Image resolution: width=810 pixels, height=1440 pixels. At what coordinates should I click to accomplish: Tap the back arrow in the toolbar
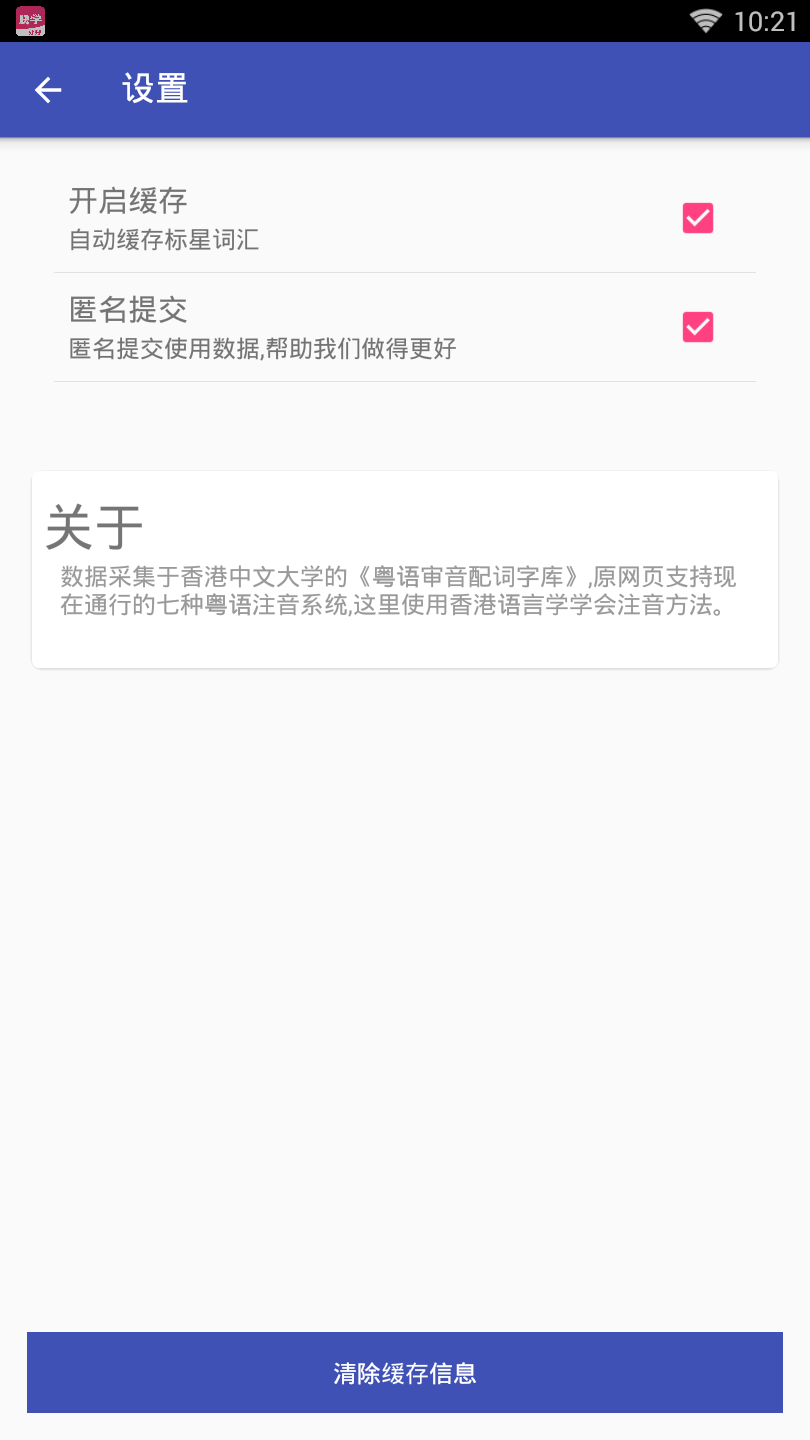point(47,89)
